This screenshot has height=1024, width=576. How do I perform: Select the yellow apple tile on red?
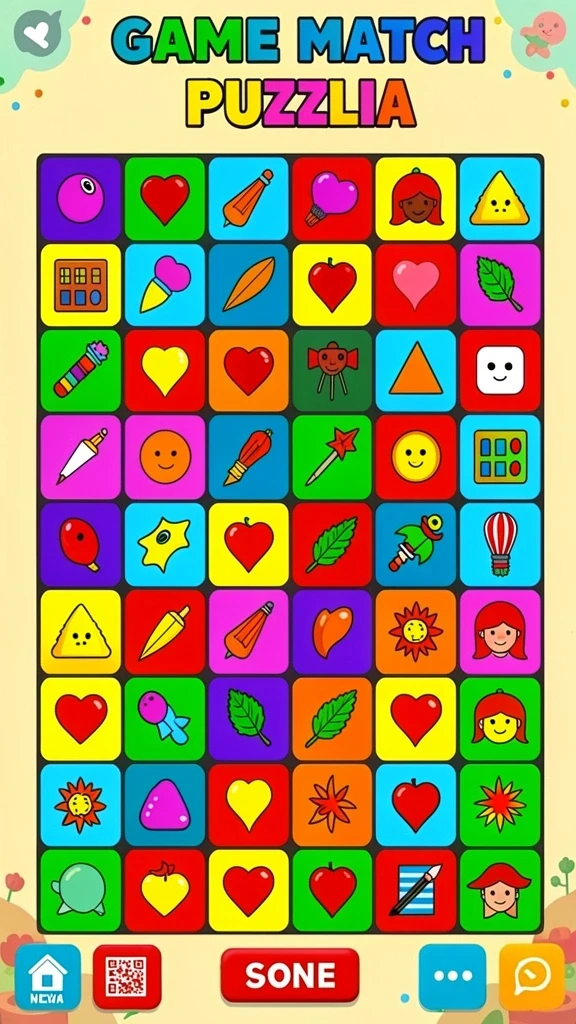165,890
